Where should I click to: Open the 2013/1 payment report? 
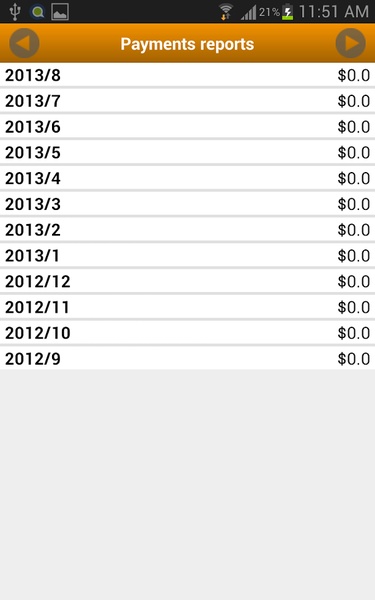188,256
